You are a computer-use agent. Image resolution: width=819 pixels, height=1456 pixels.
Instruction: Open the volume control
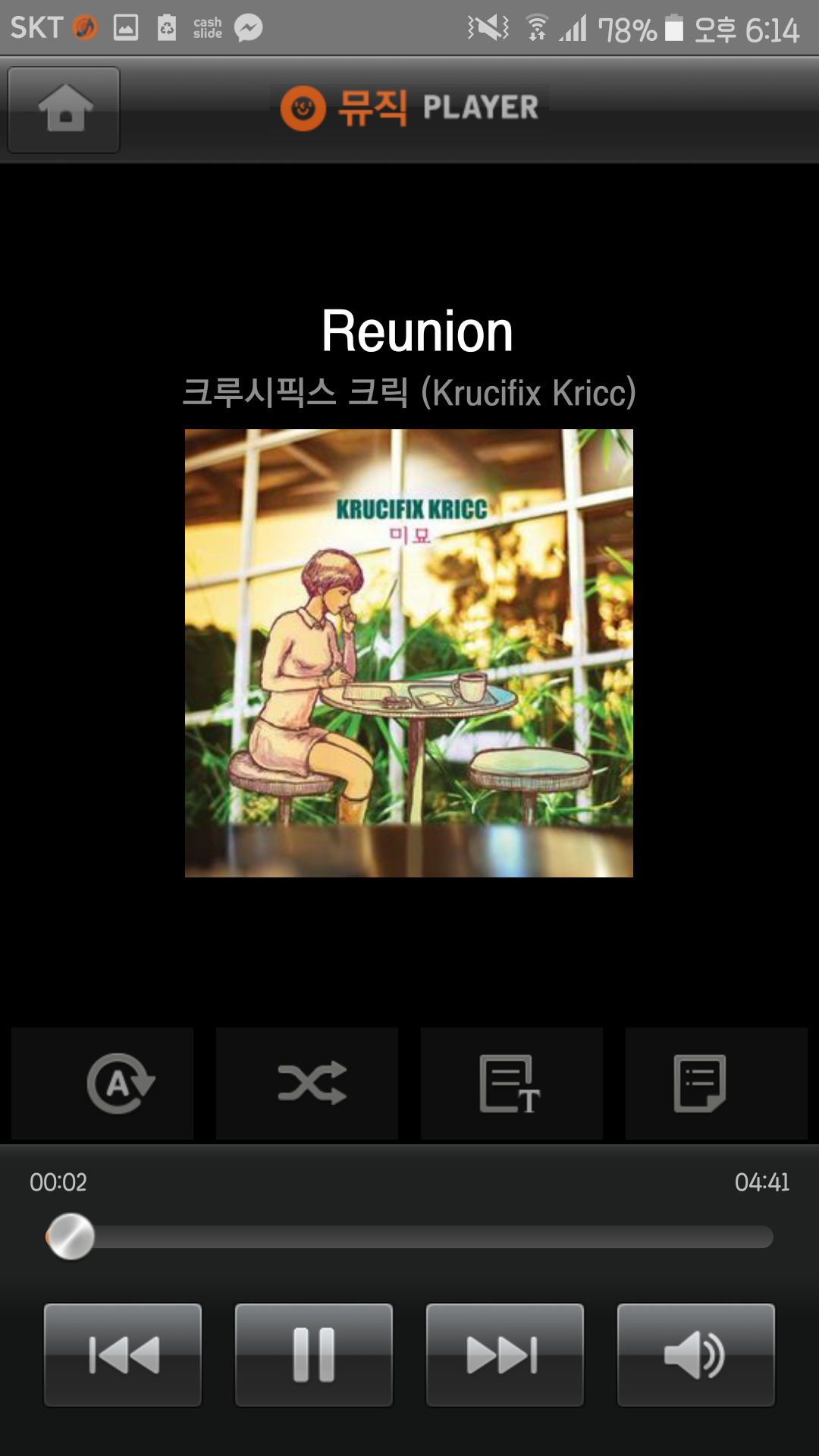[696, 1355]
